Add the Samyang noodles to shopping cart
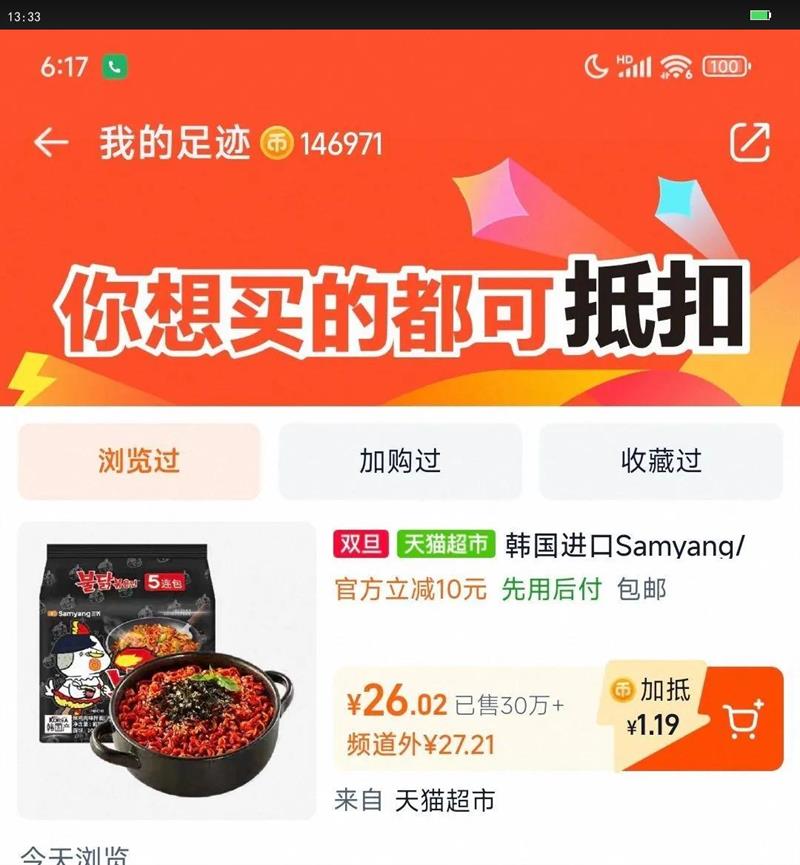800x865 pixels. click(x=742, y=718)
